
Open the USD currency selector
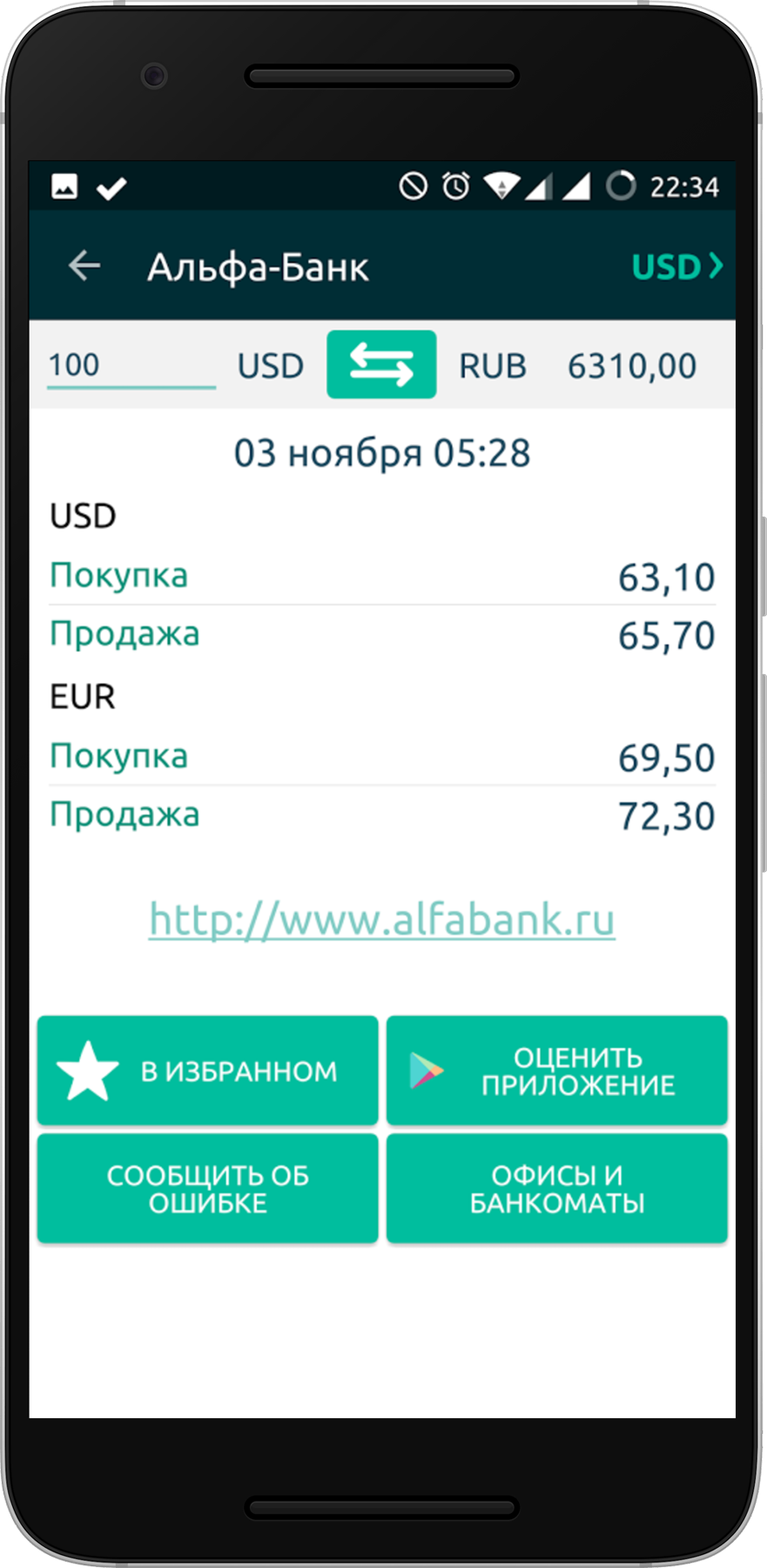676,267
